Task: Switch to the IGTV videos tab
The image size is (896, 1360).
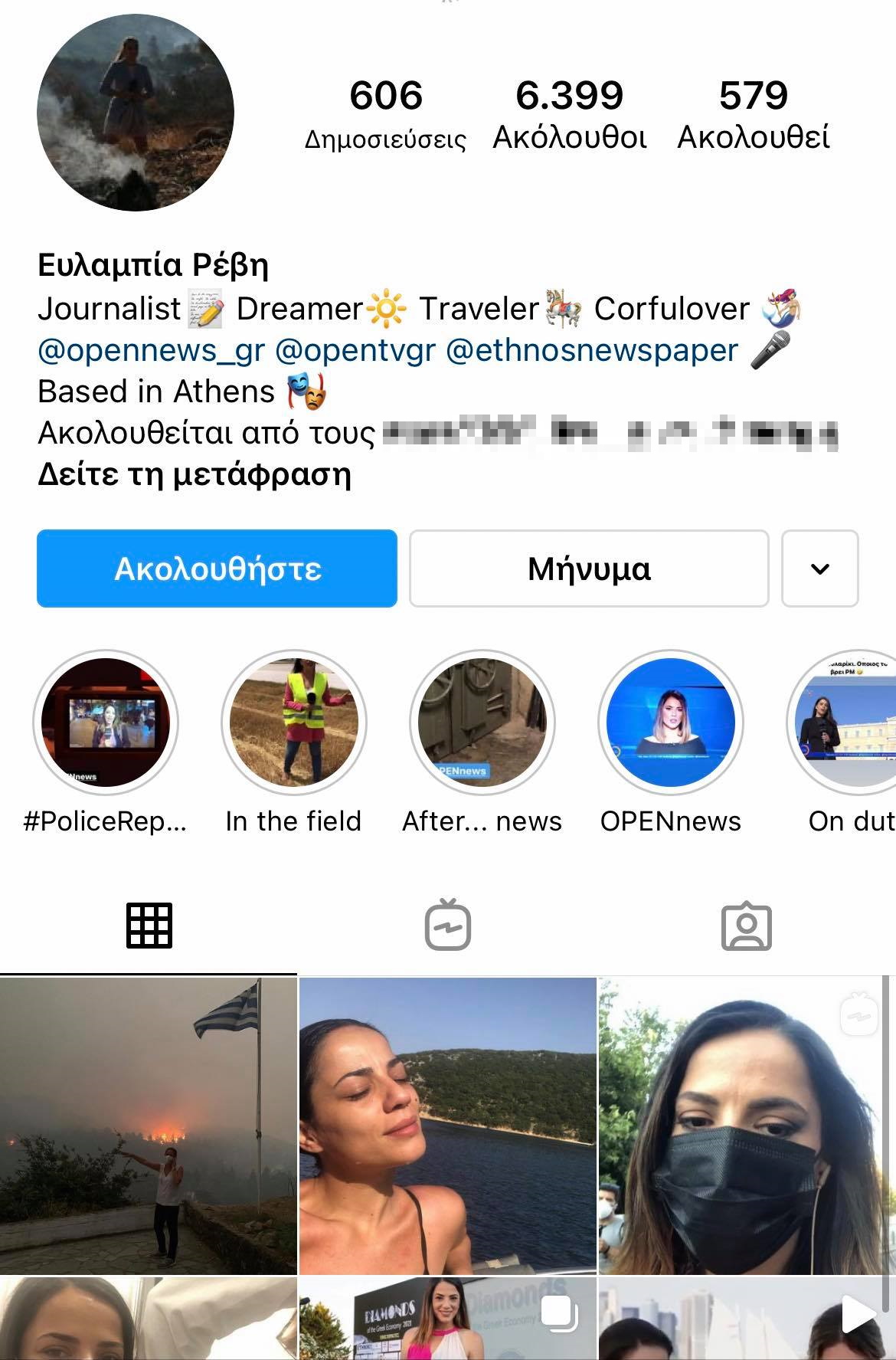Action: pyautogui.click(x=447, y=926)
